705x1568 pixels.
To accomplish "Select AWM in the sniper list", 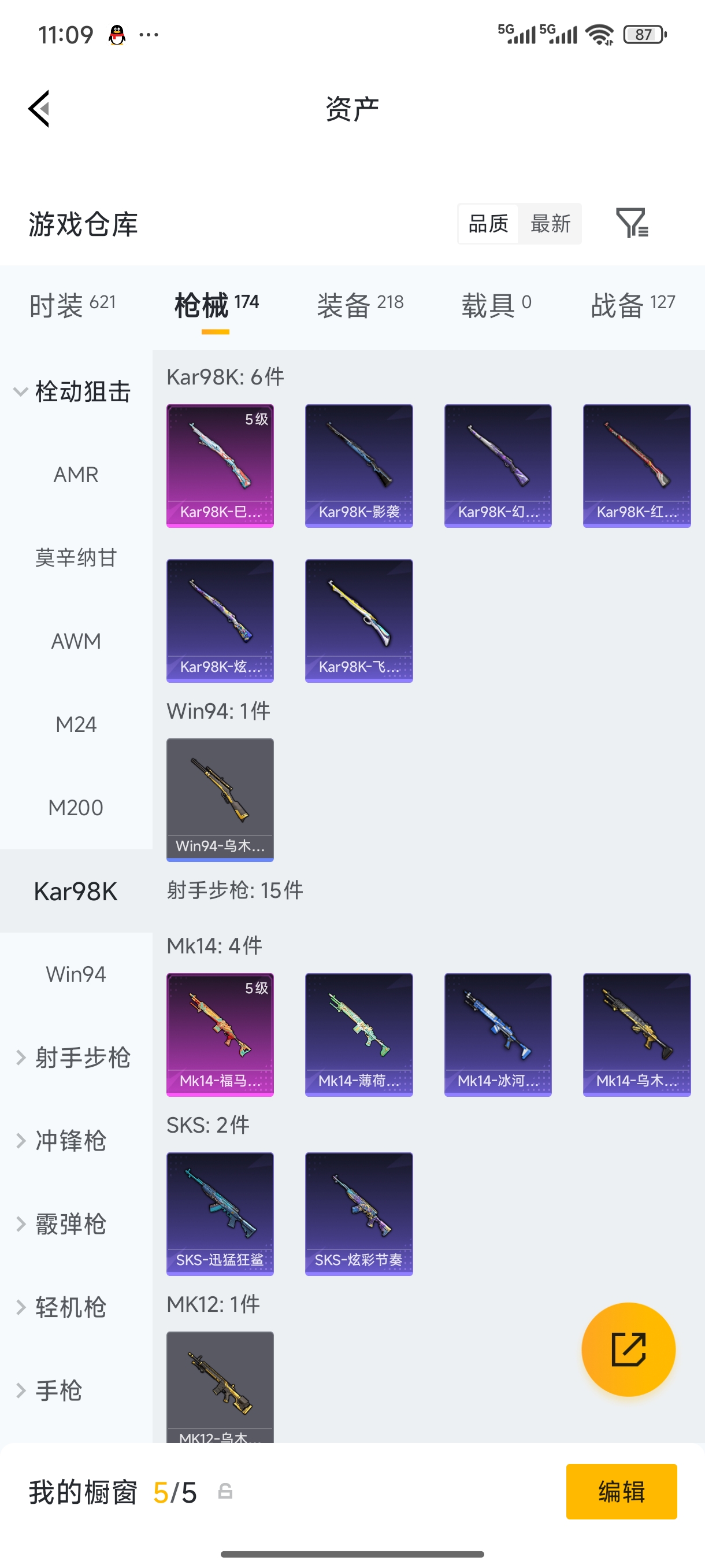I will 76,641.
